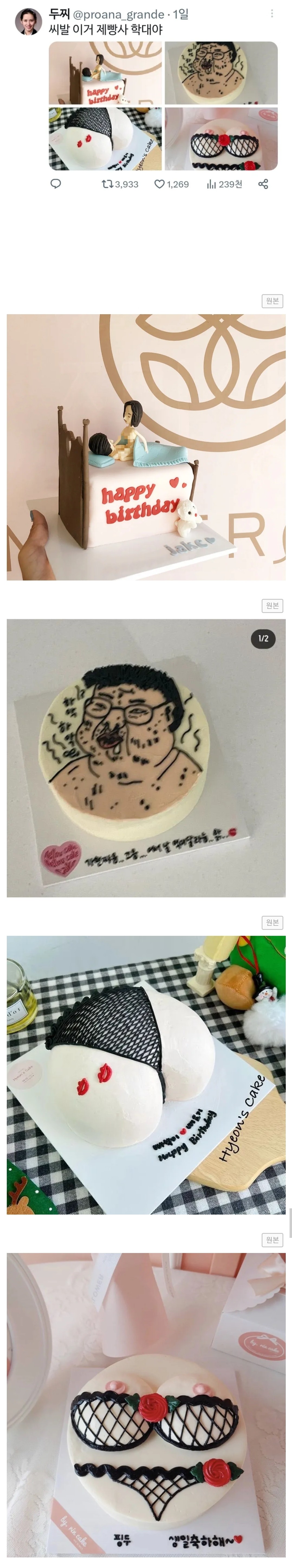292x1568 pixels.
Task: Tap 원본 button above the Hyeon's cake photo
Action: tap(272, 922)
